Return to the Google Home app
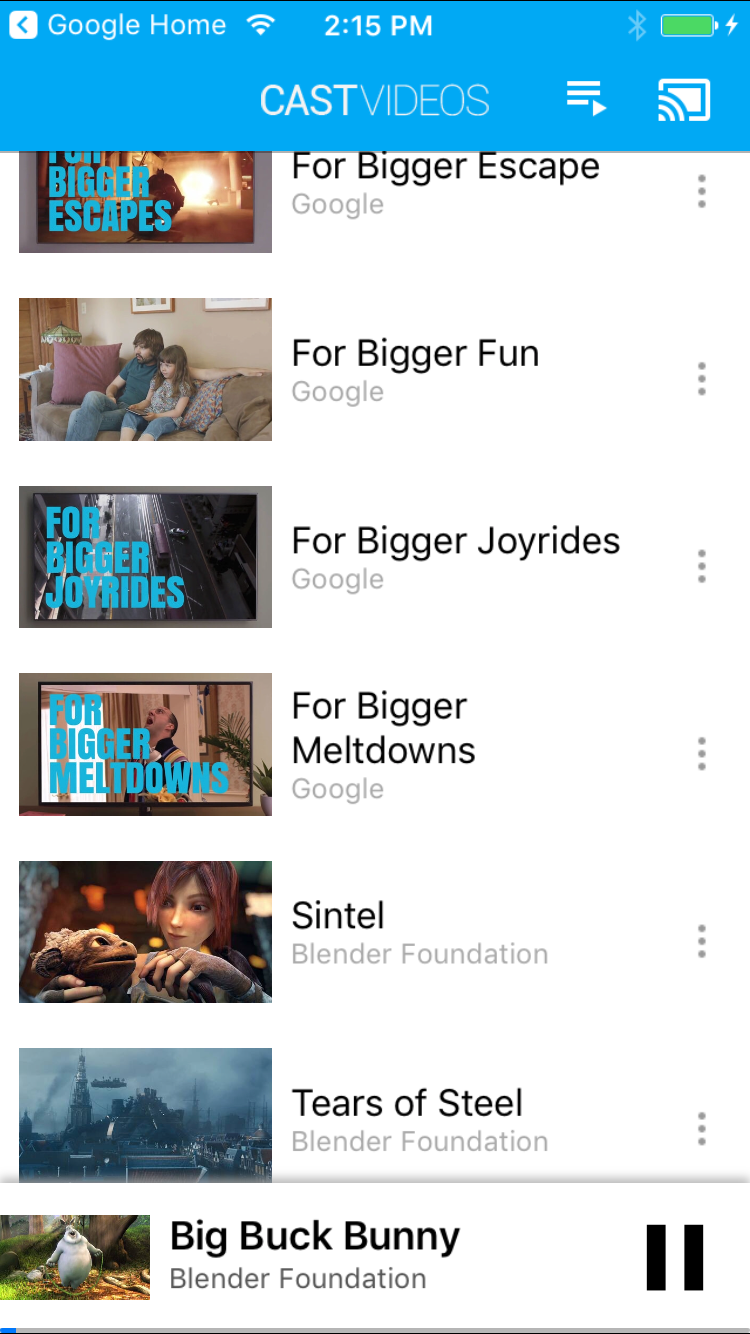 coord(118,25)
